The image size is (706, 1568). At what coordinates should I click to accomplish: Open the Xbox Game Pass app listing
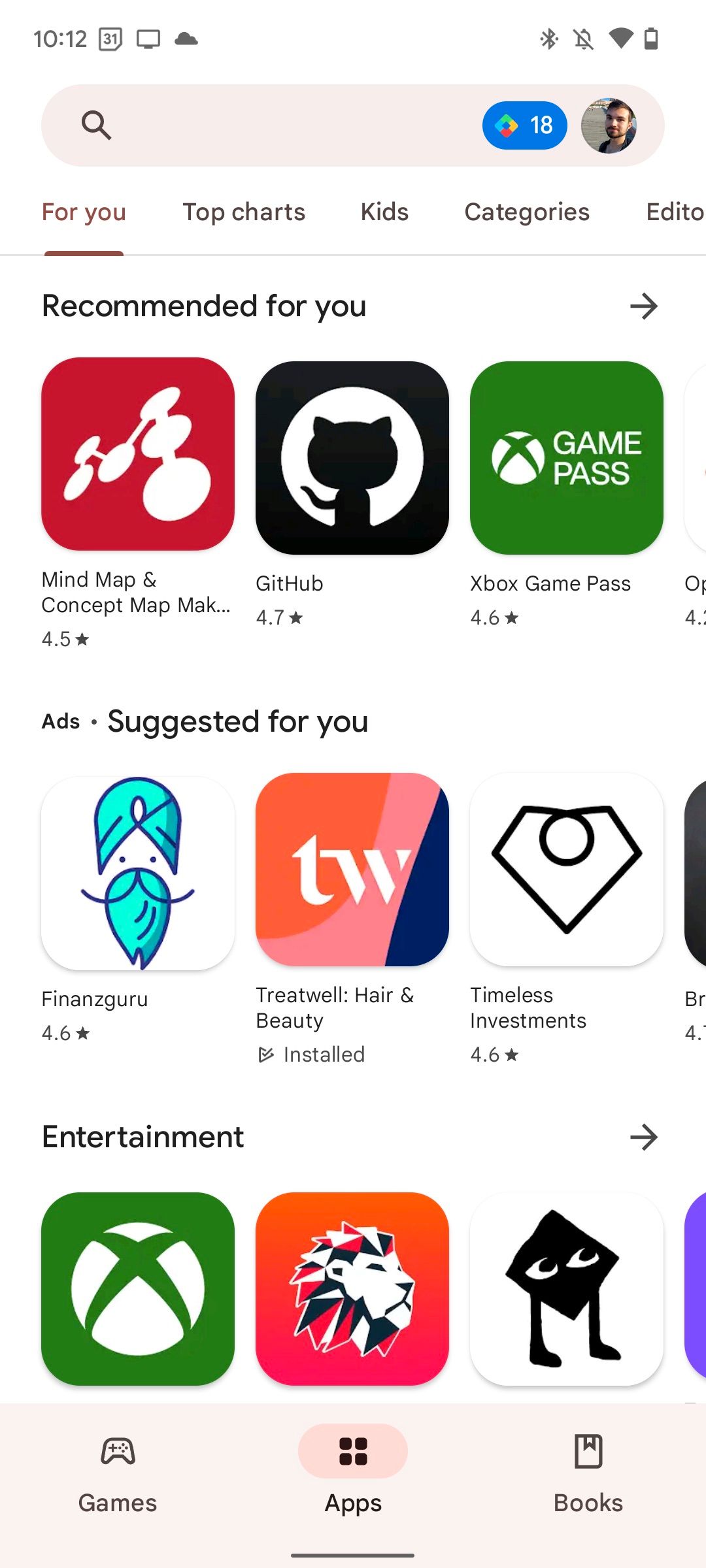[x=567, y=457]
